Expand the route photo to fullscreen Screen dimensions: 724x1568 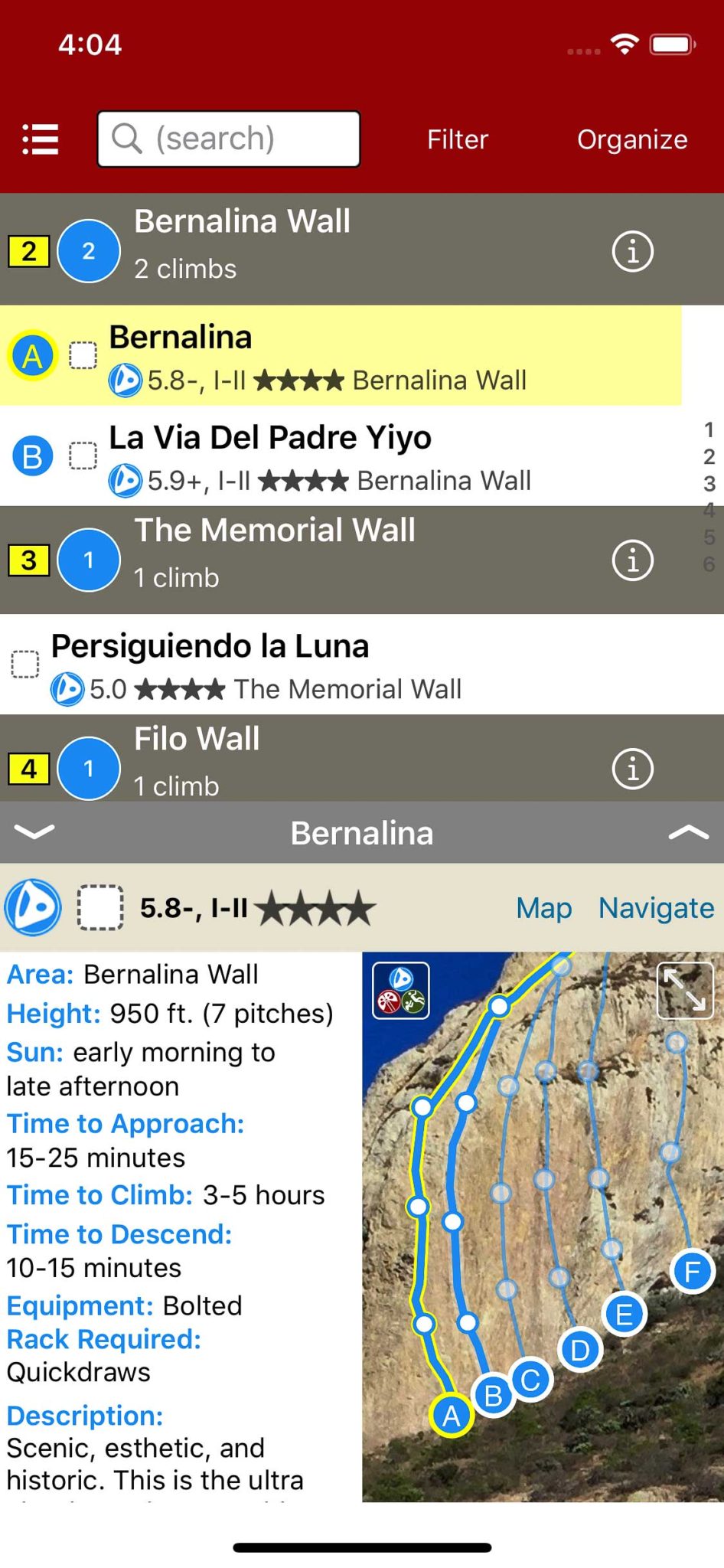pyautogui.click(x=684, y=991)
